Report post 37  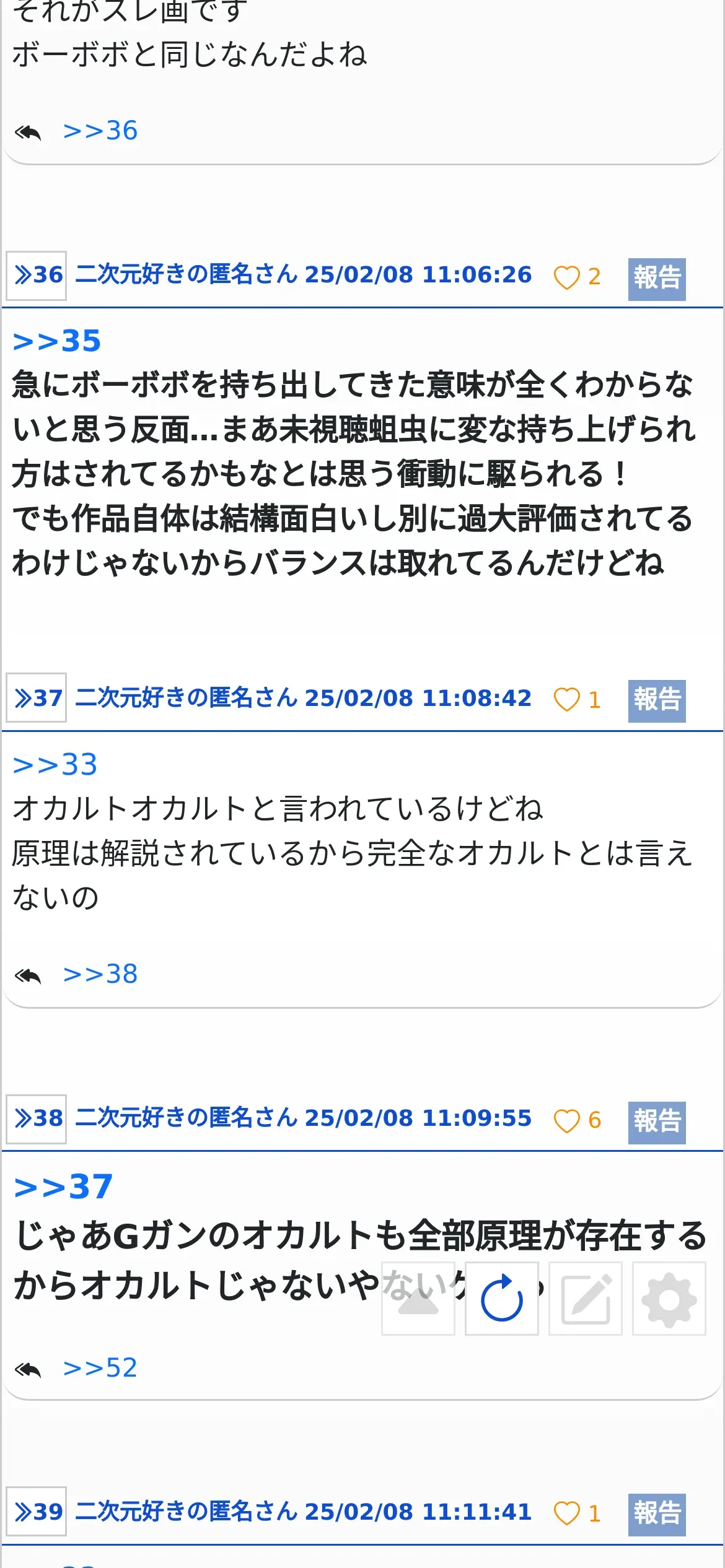coord(657,701)
